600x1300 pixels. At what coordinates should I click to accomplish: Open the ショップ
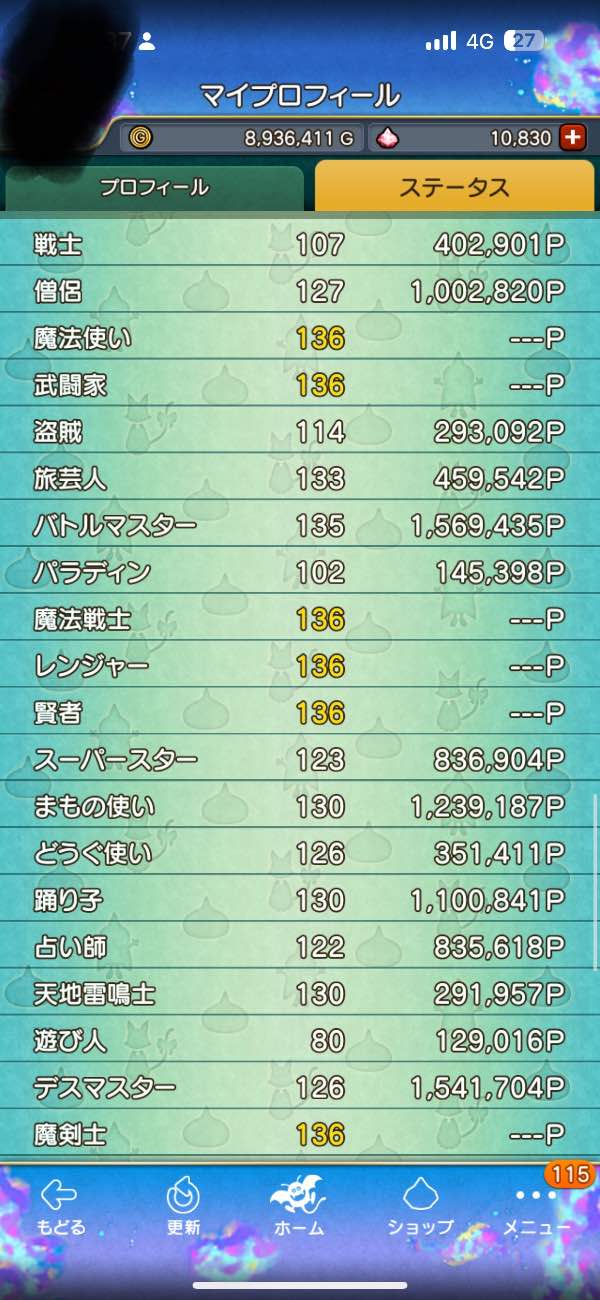(x=420, y=1205)
